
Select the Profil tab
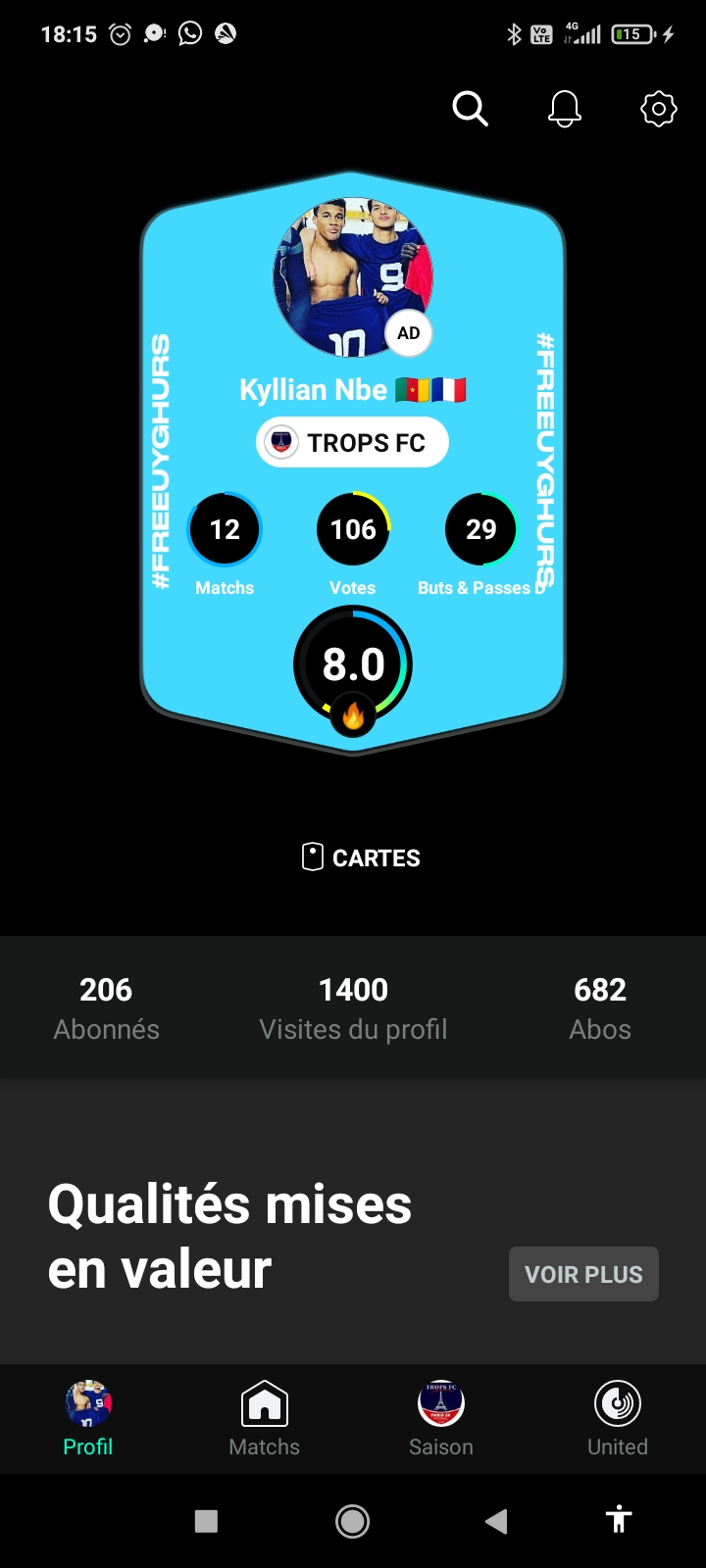88,1418
